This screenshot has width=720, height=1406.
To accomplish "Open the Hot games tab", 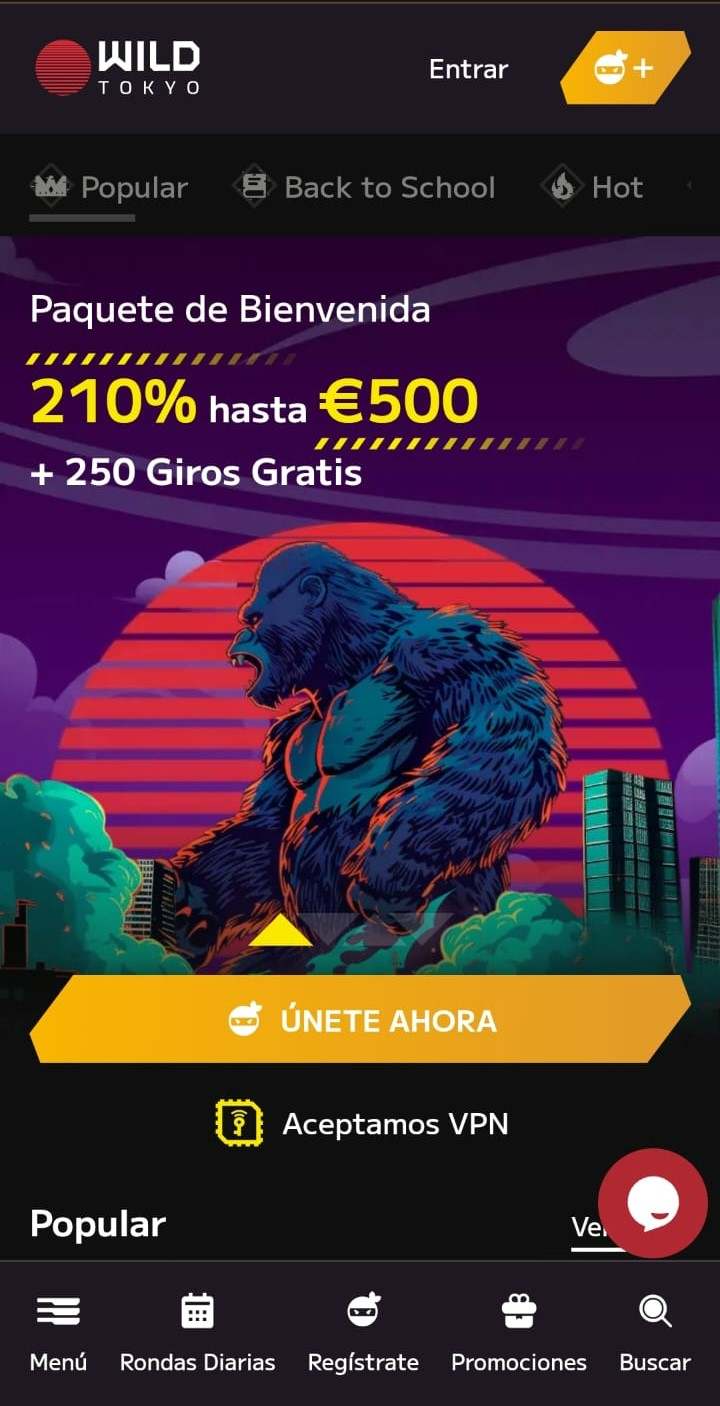I will click(595, 187).
